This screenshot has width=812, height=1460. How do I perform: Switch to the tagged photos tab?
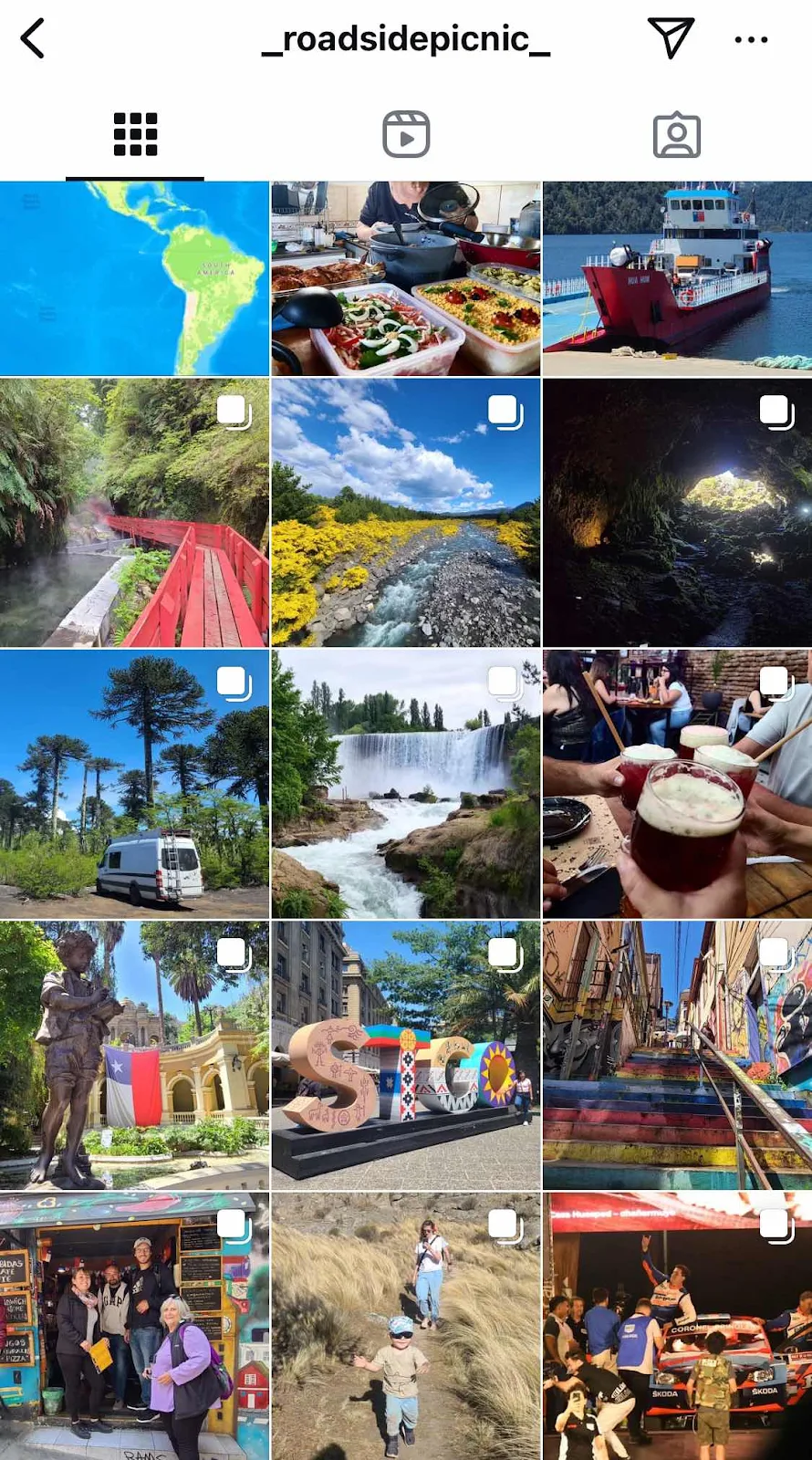677,135
